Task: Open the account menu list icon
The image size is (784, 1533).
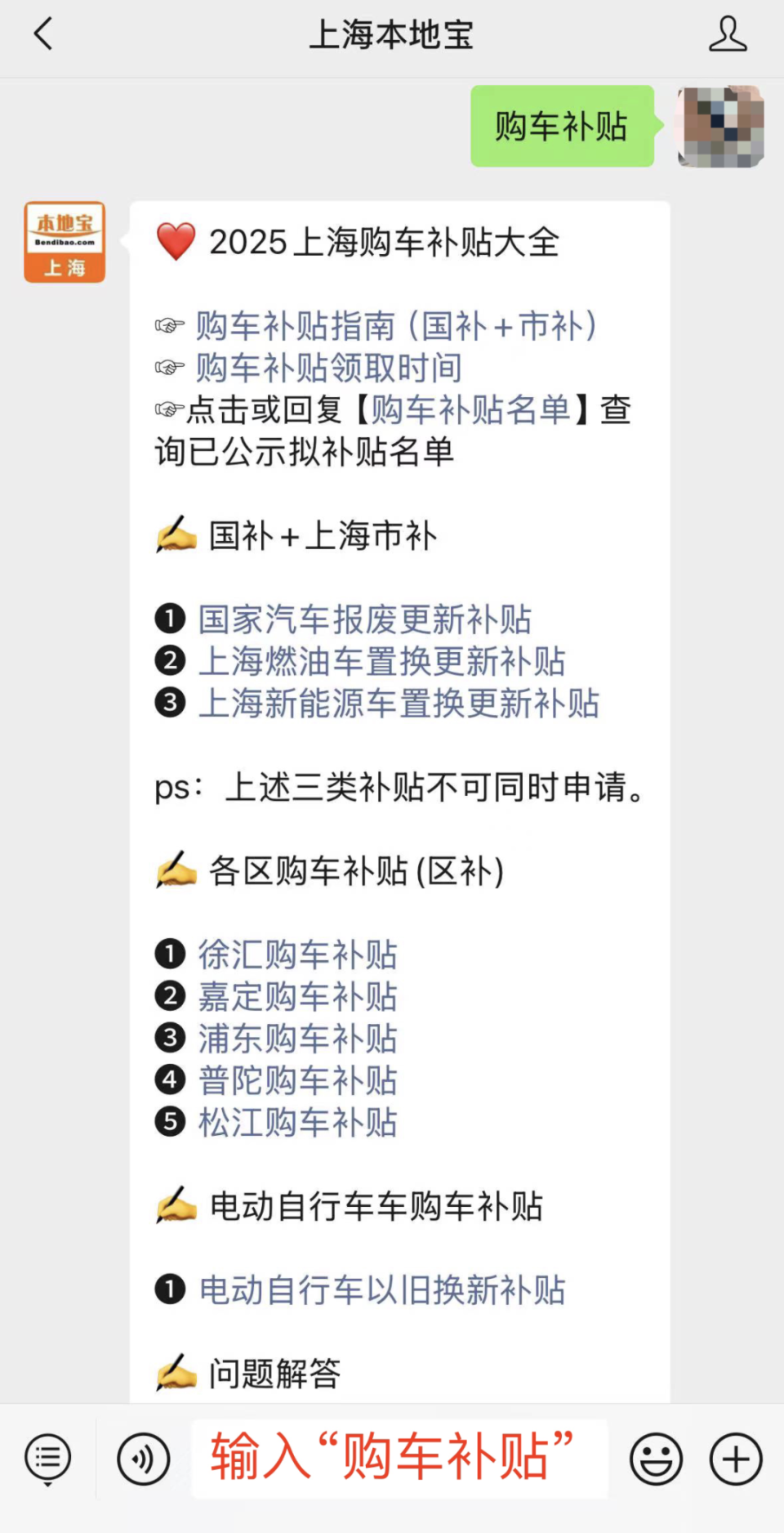Action: click(48, 1459)
